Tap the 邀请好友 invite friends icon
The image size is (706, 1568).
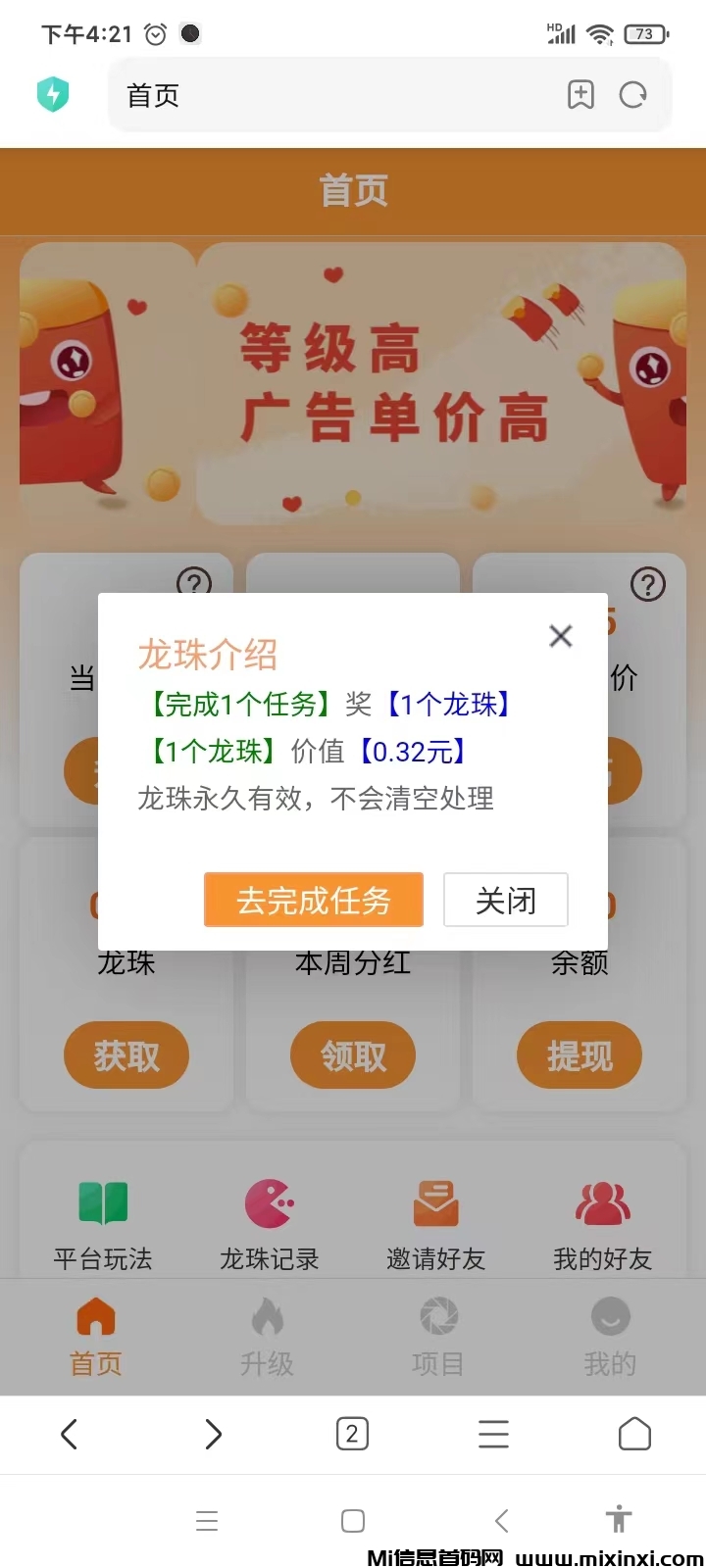(x=436, y=1203)
